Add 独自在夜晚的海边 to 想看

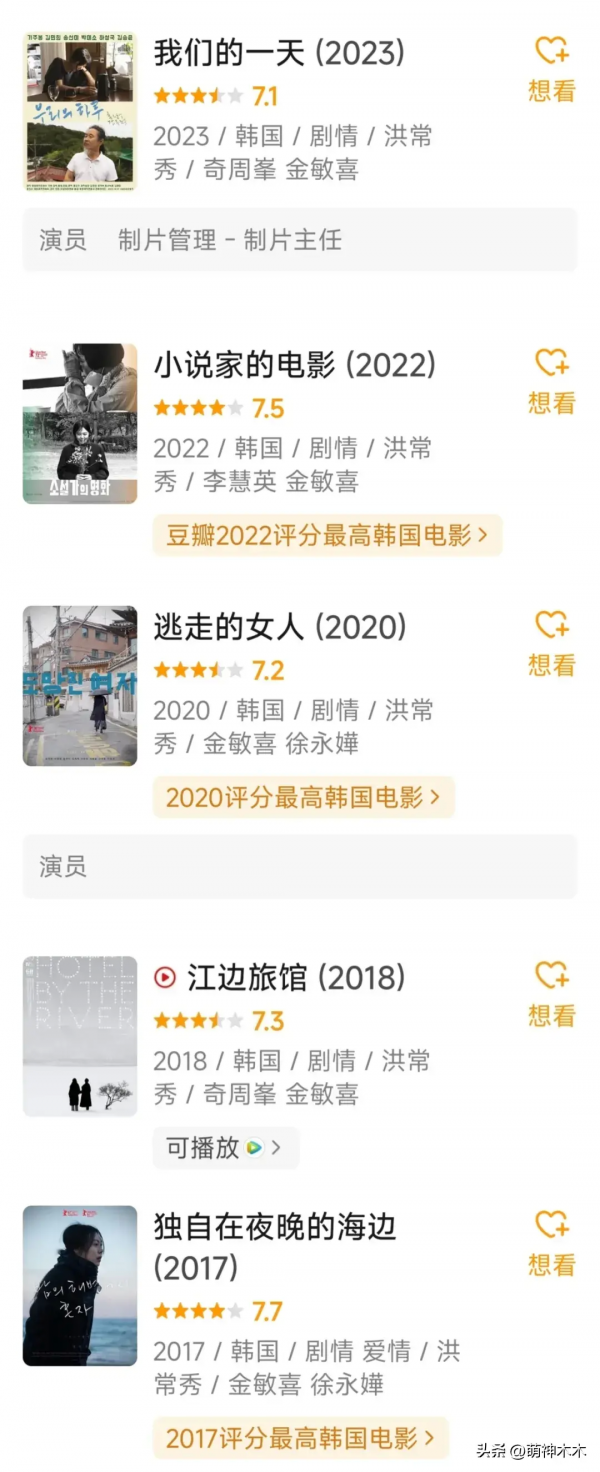pos(551,1243)
